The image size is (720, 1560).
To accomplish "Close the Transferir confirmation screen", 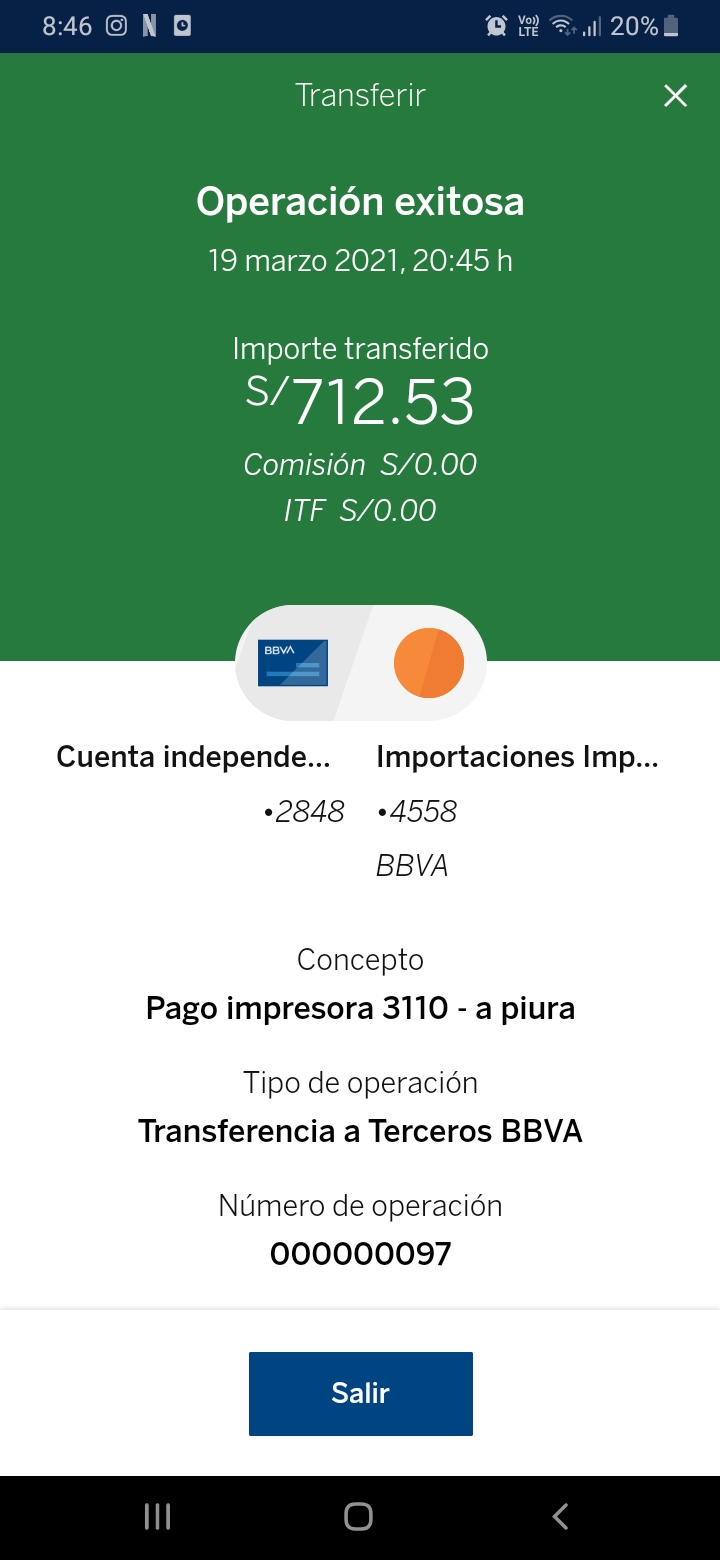I will [676, 96].
